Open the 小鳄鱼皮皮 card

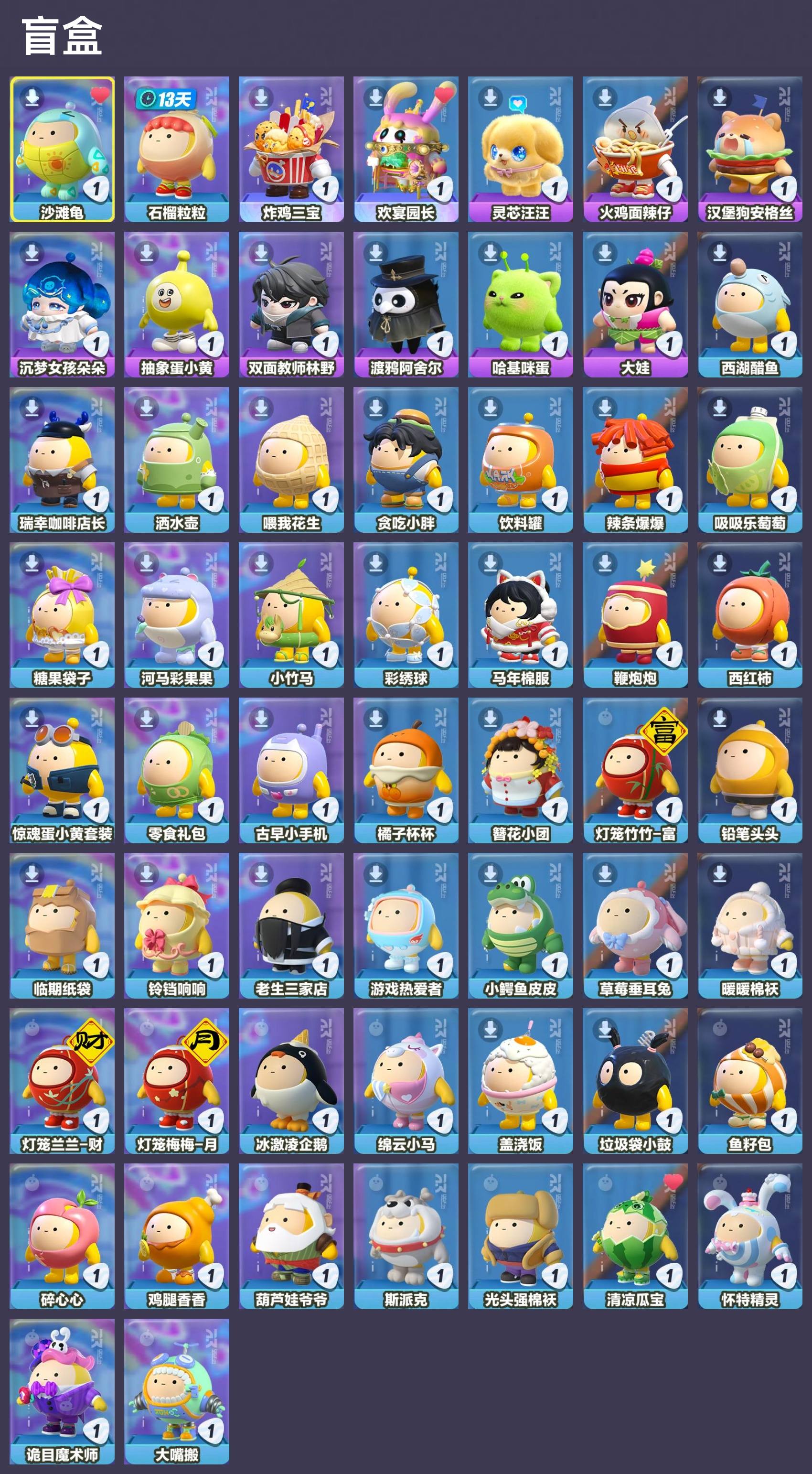[x=520, y=926]
